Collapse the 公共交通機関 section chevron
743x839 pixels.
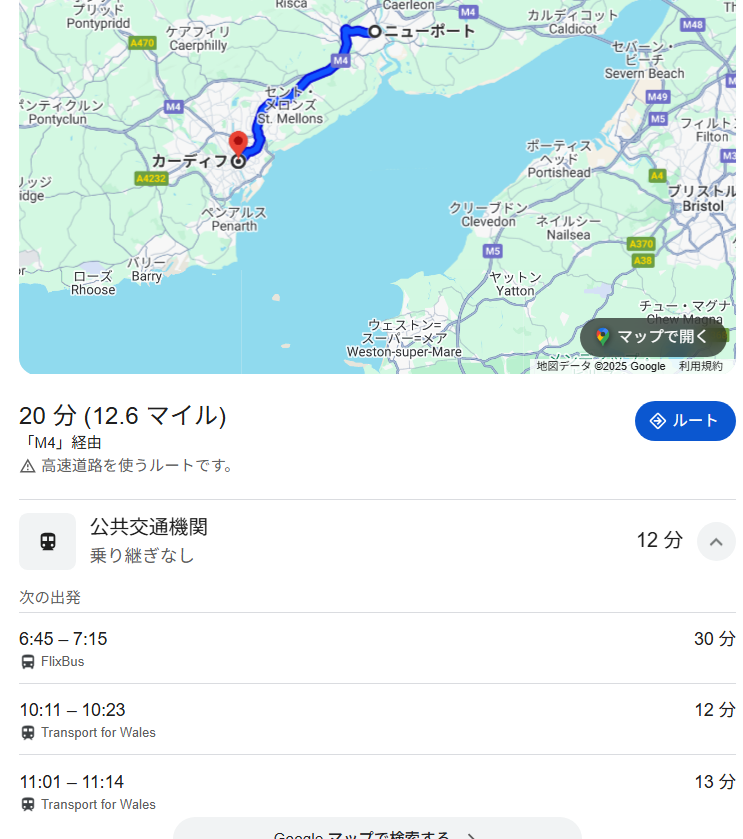[x=715, y=541]
